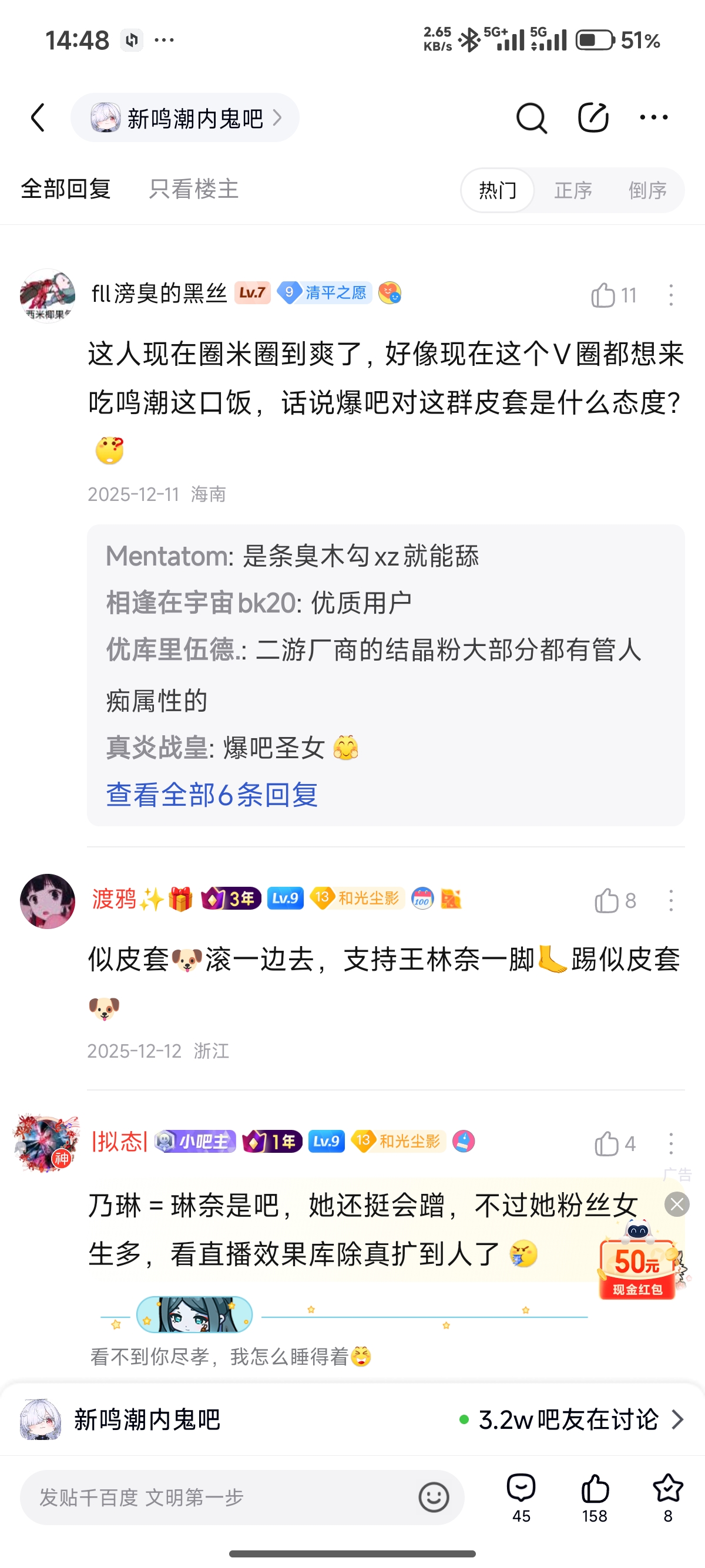Open 渡鸦's profile avatar
The image size is (705, 1568).
pos(48,901)
